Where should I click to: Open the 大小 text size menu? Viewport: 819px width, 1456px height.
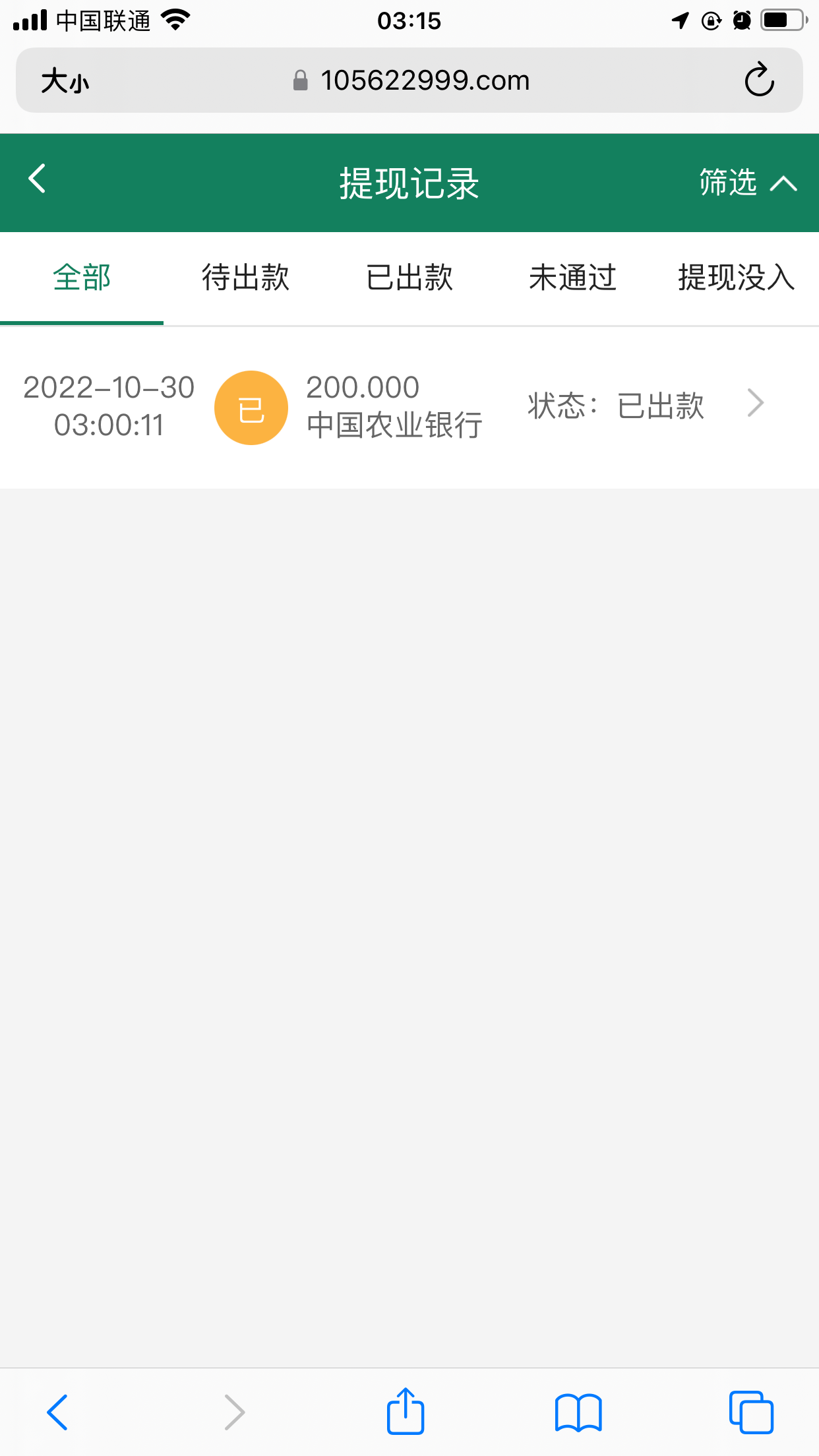[x=65, y=81]
